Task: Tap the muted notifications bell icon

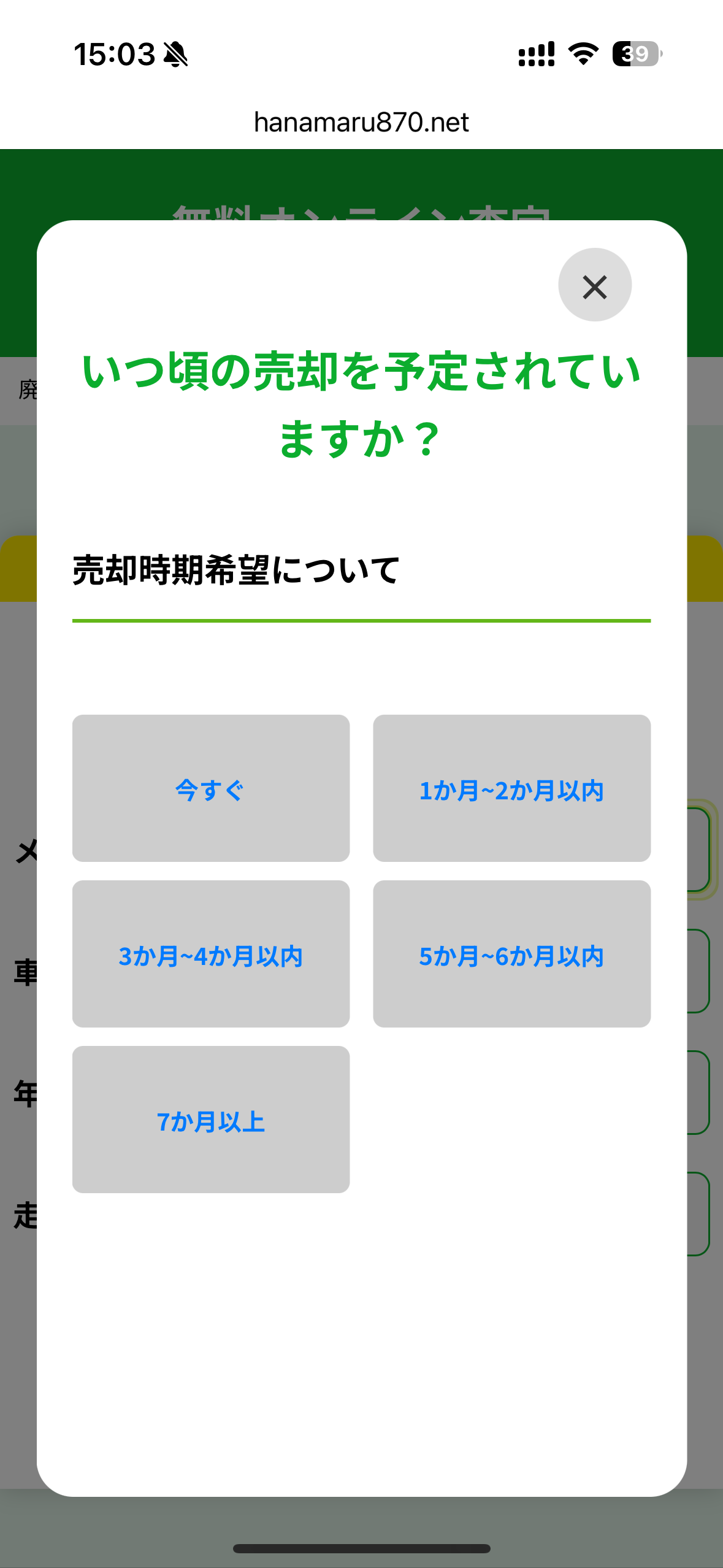Action: (175, 56)
